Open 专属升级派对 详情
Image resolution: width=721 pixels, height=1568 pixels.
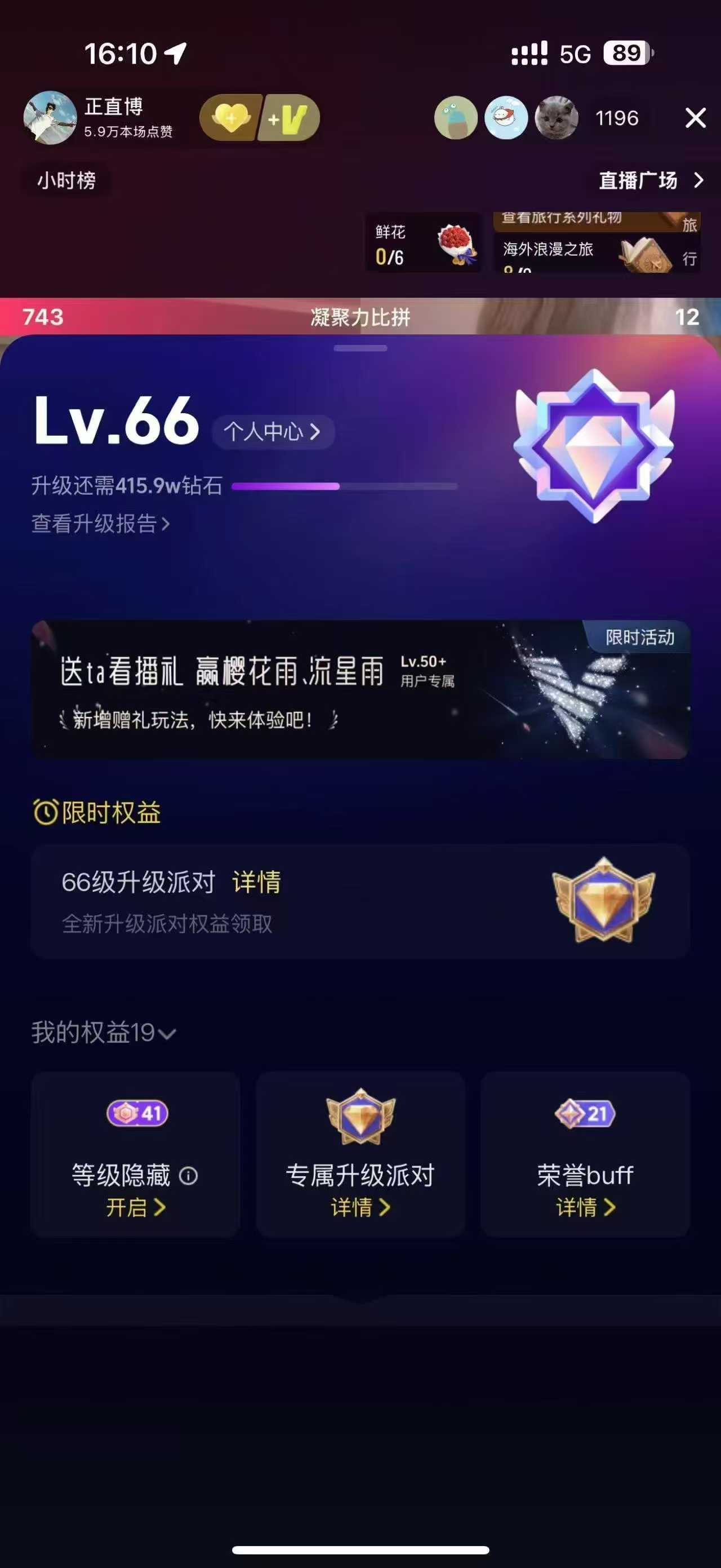(x=360, y=1206)
